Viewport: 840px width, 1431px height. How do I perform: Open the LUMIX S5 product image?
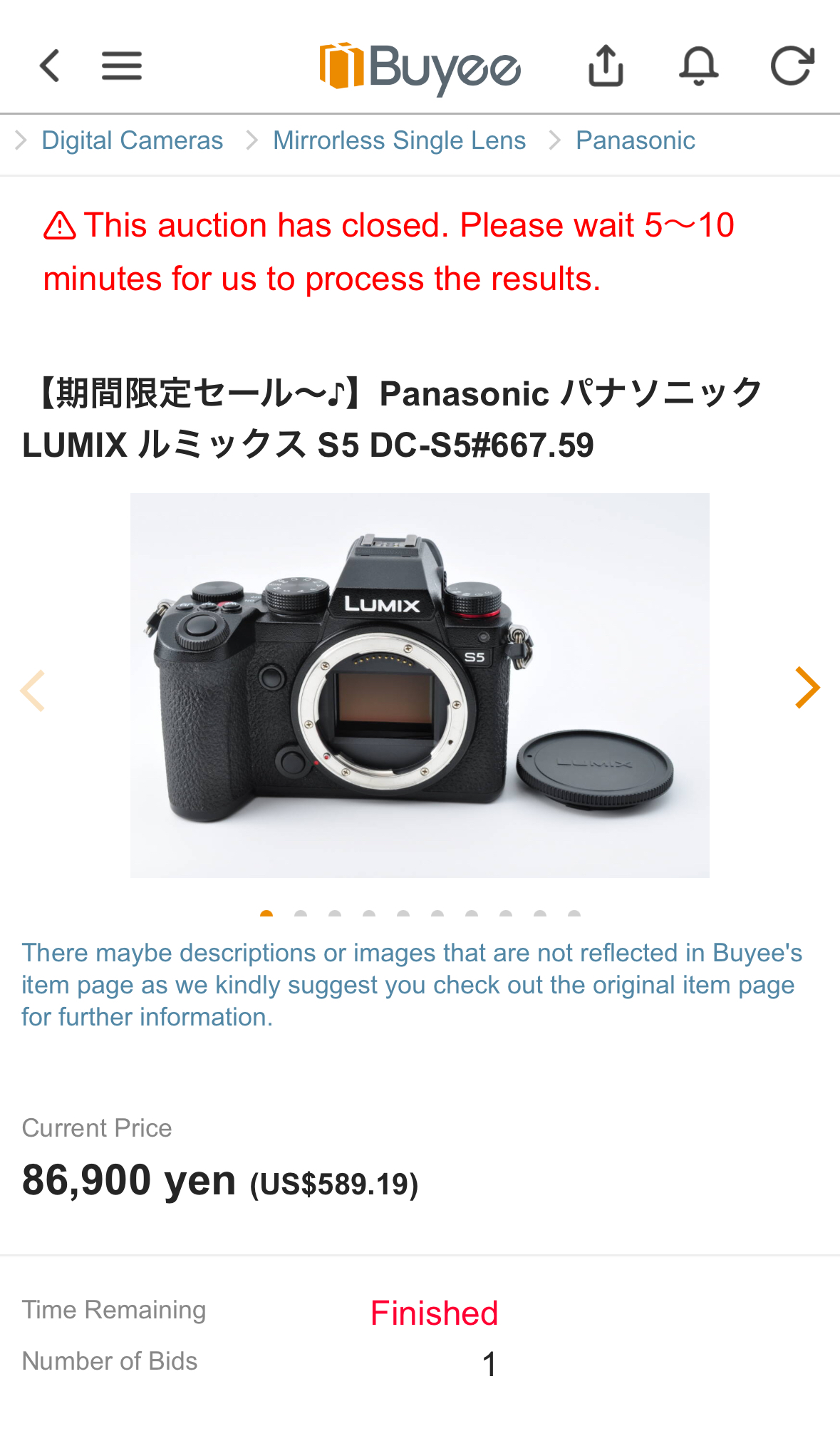(420, 685)
